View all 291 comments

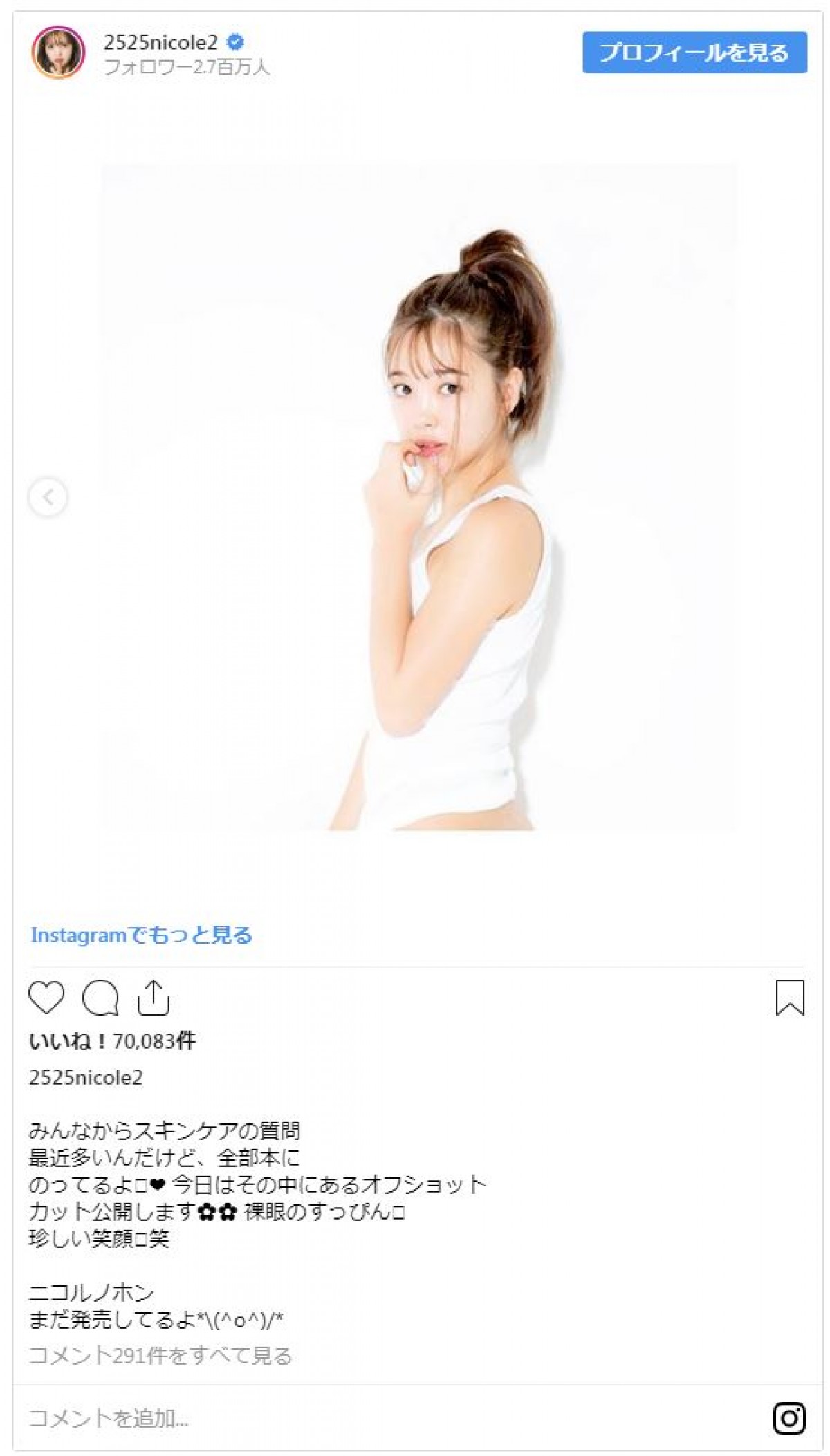pos(160,1356)
